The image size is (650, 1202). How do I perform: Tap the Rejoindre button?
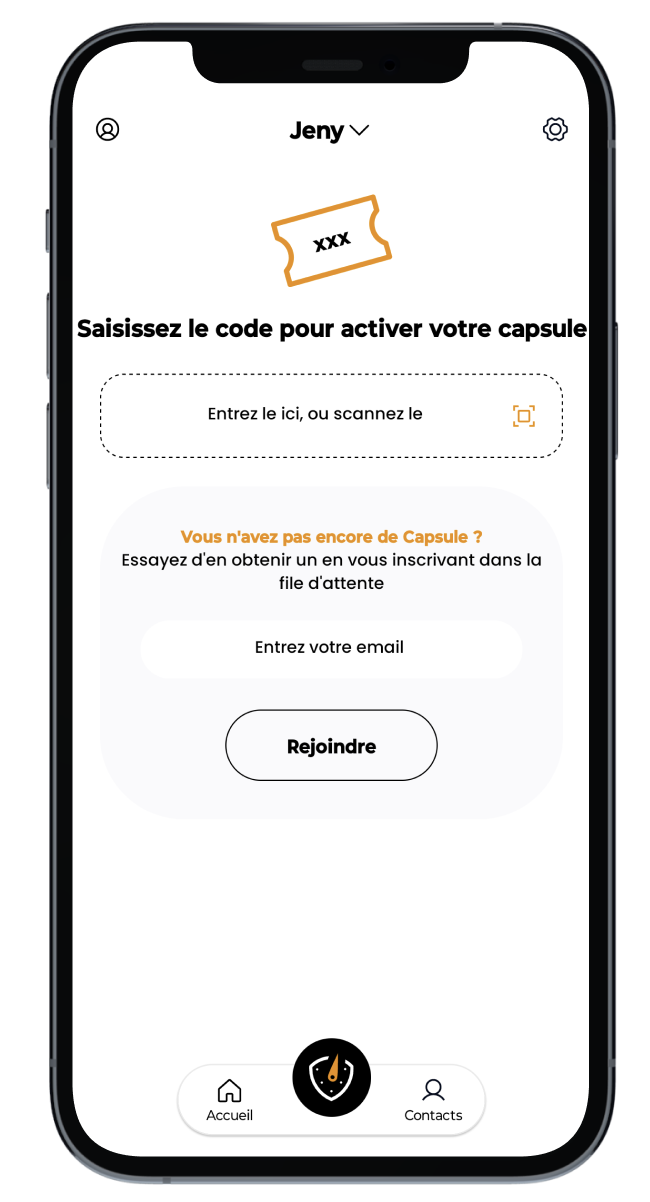[331, 746]
